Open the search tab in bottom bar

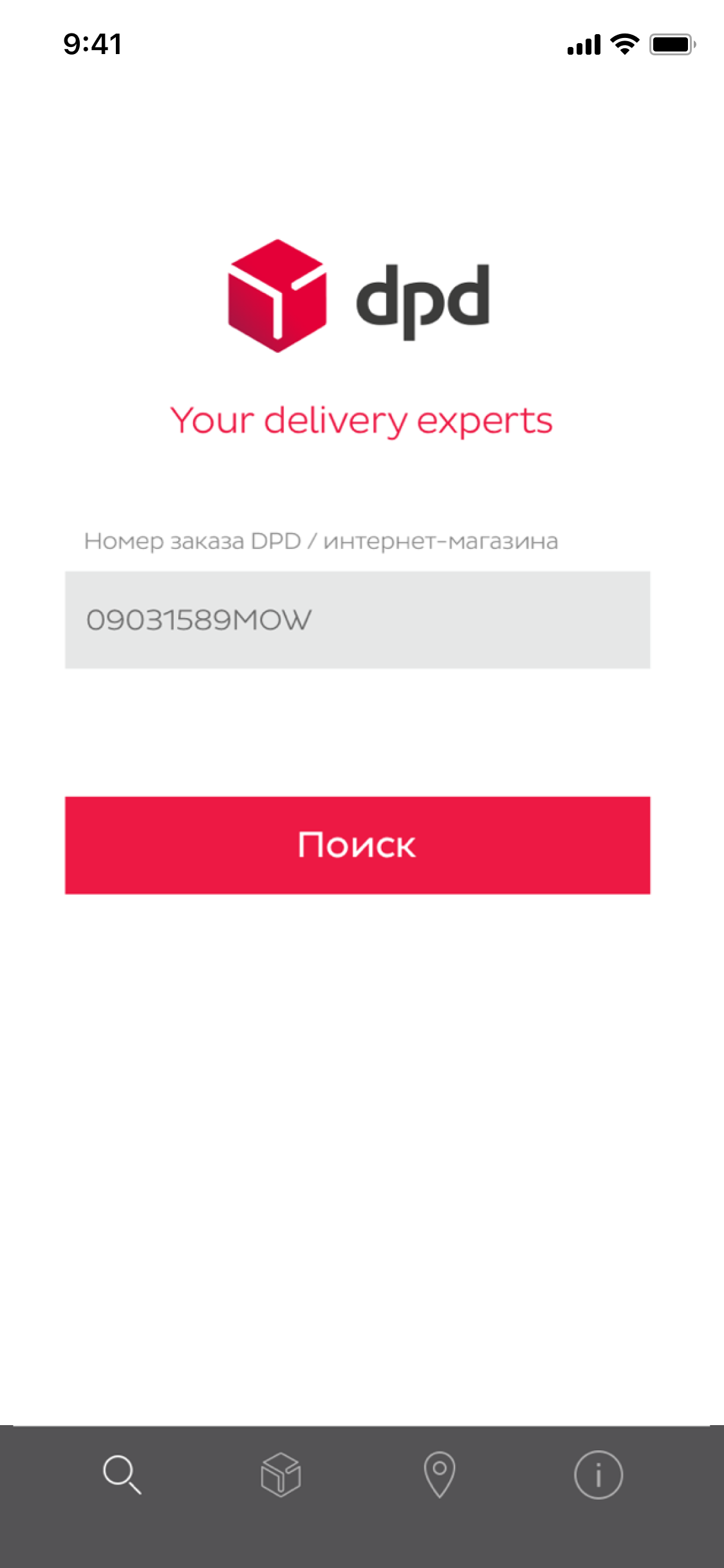pos(122,1475)
